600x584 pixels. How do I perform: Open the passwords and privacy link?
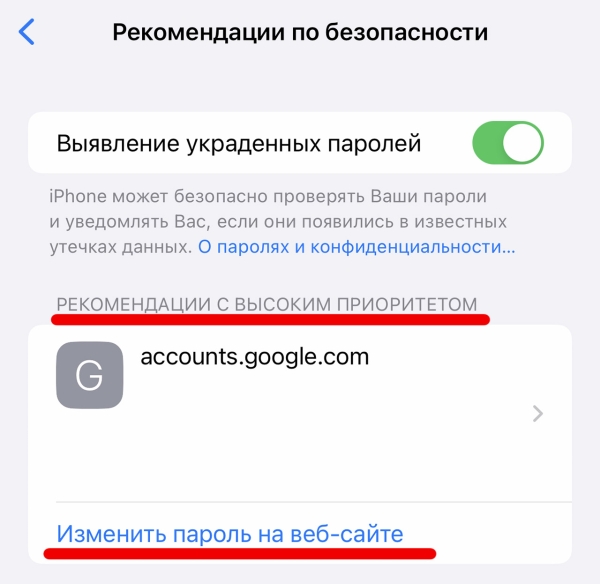pyautogui.click(x=357, y=245)
